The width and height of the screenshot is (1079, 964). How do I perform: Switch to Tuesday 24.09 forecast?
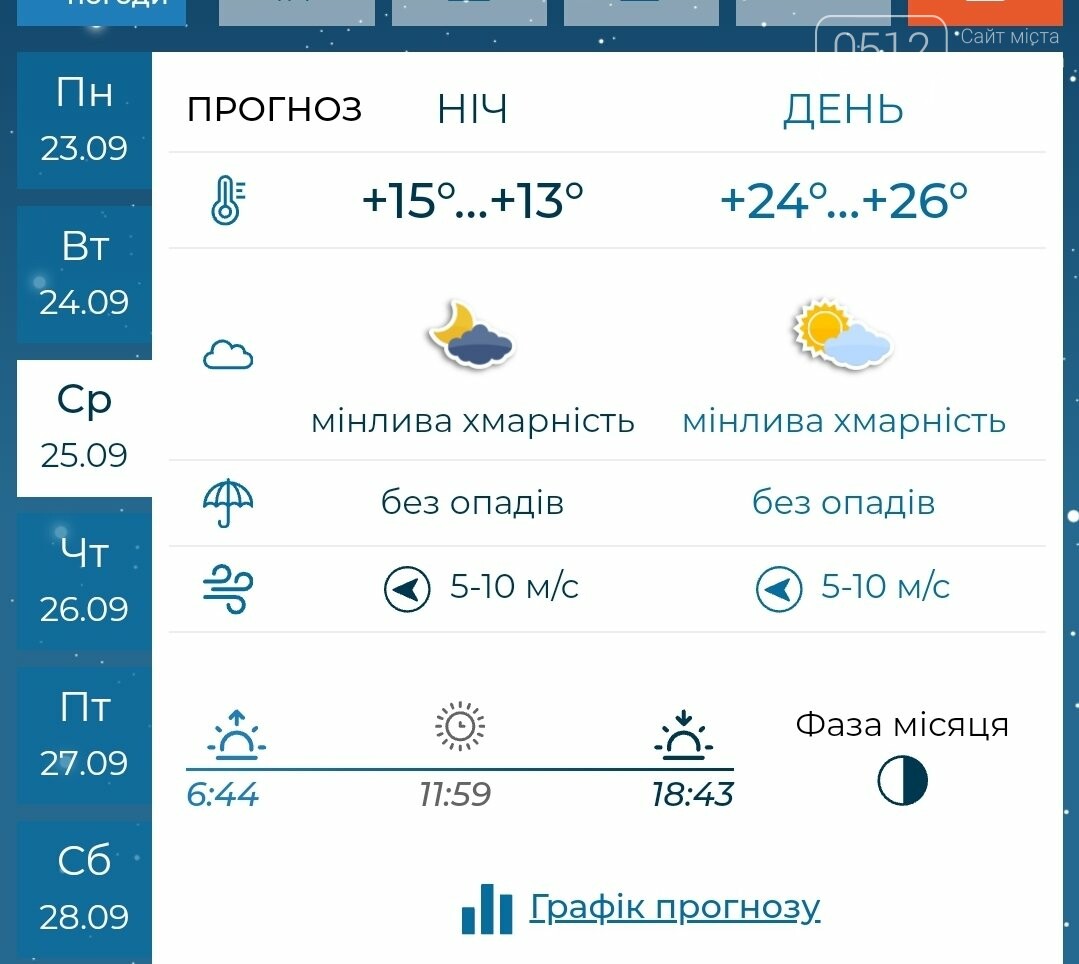pyautogui.click(x=84, y=274)
